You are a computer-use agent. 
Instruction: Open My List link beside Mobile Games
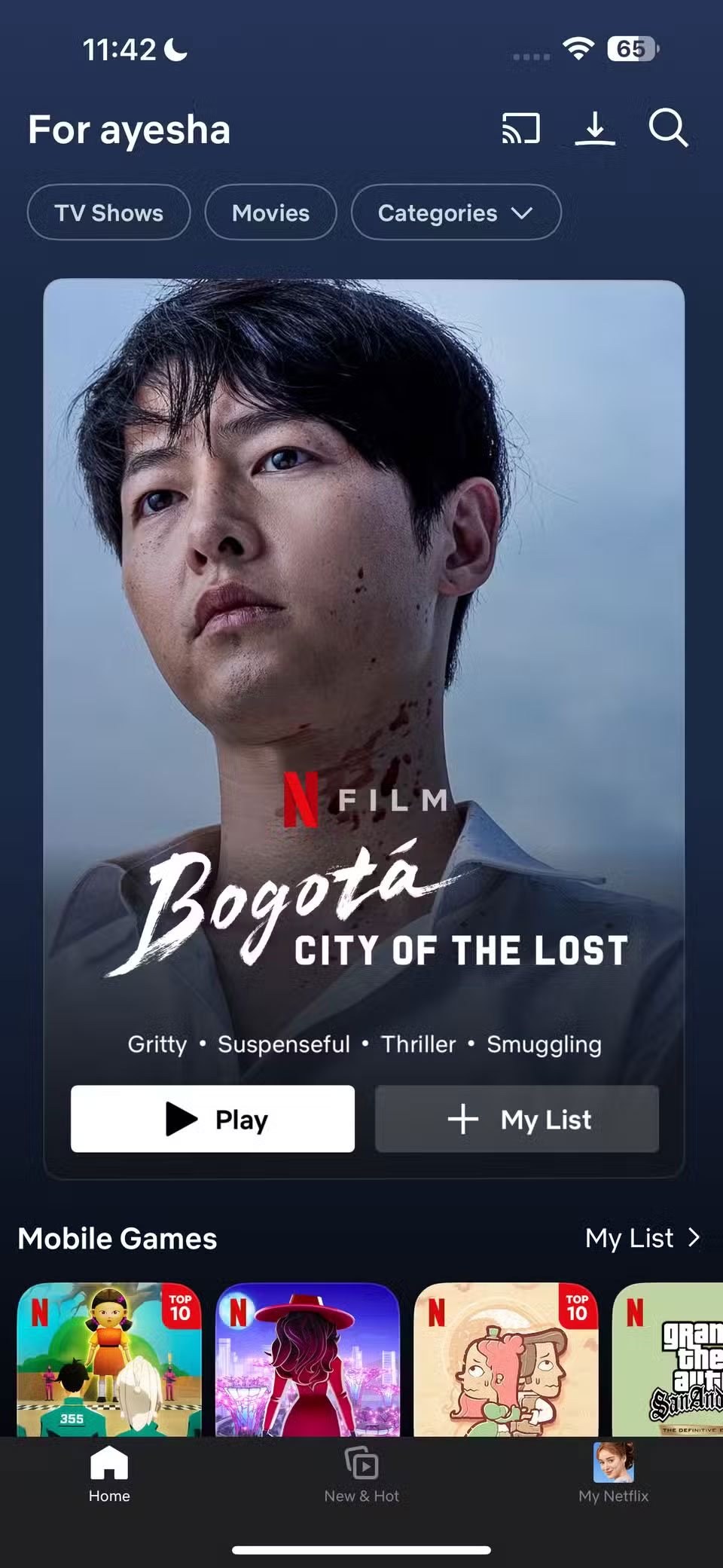642,1238
